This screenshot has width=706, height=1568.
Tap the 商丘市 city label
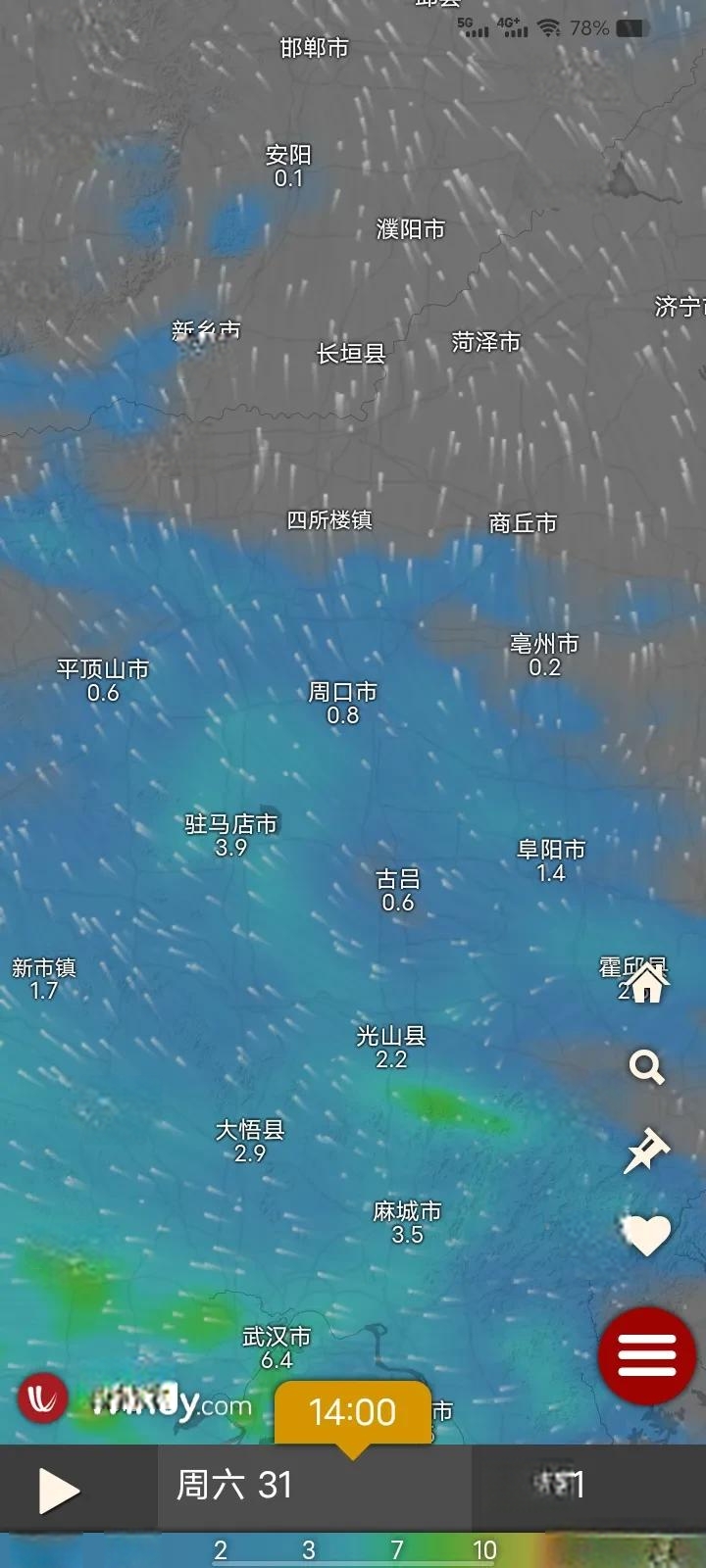click(524, 523)
